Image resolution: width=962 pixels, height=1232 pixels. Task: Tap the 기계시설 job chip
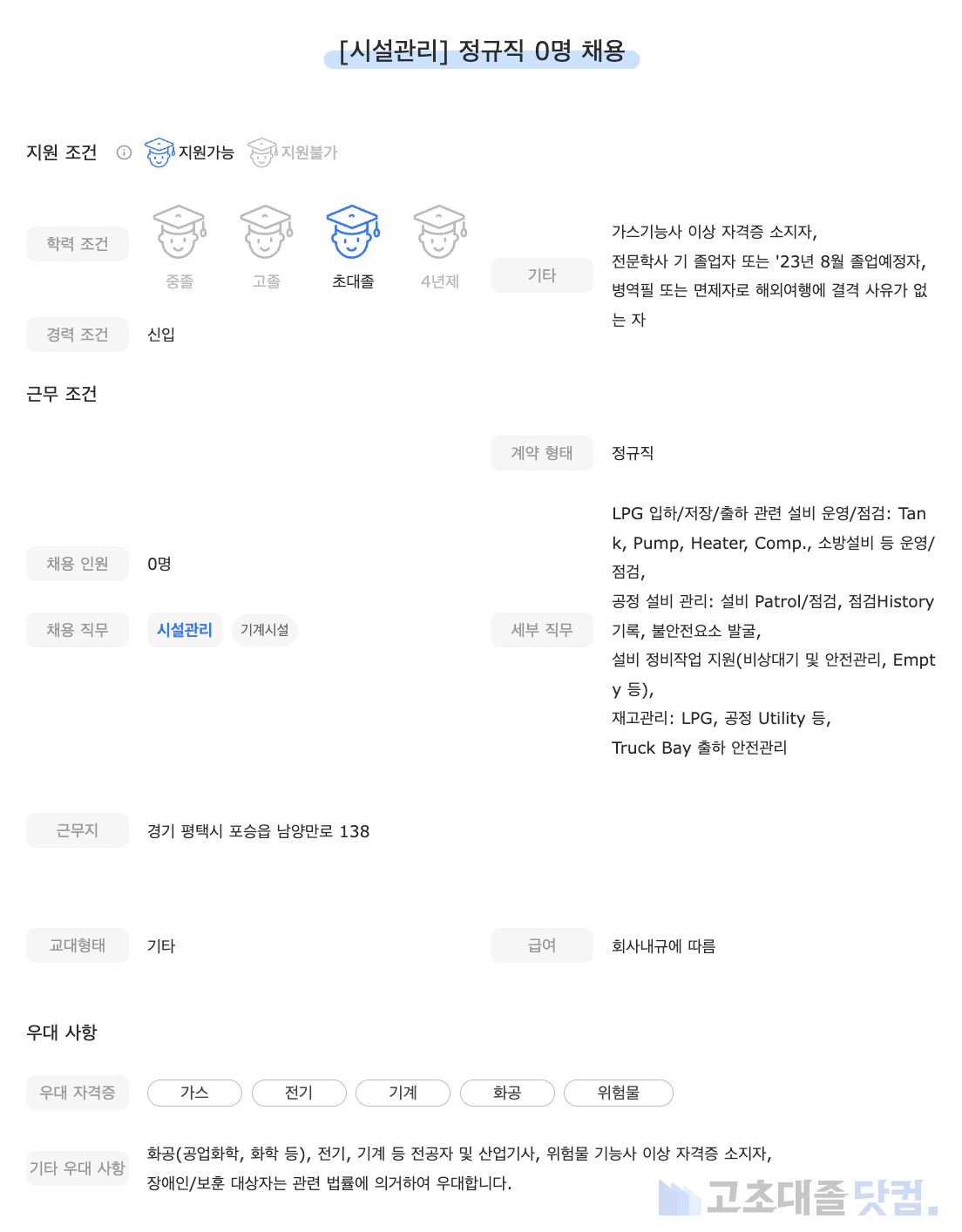coord(265,630)
